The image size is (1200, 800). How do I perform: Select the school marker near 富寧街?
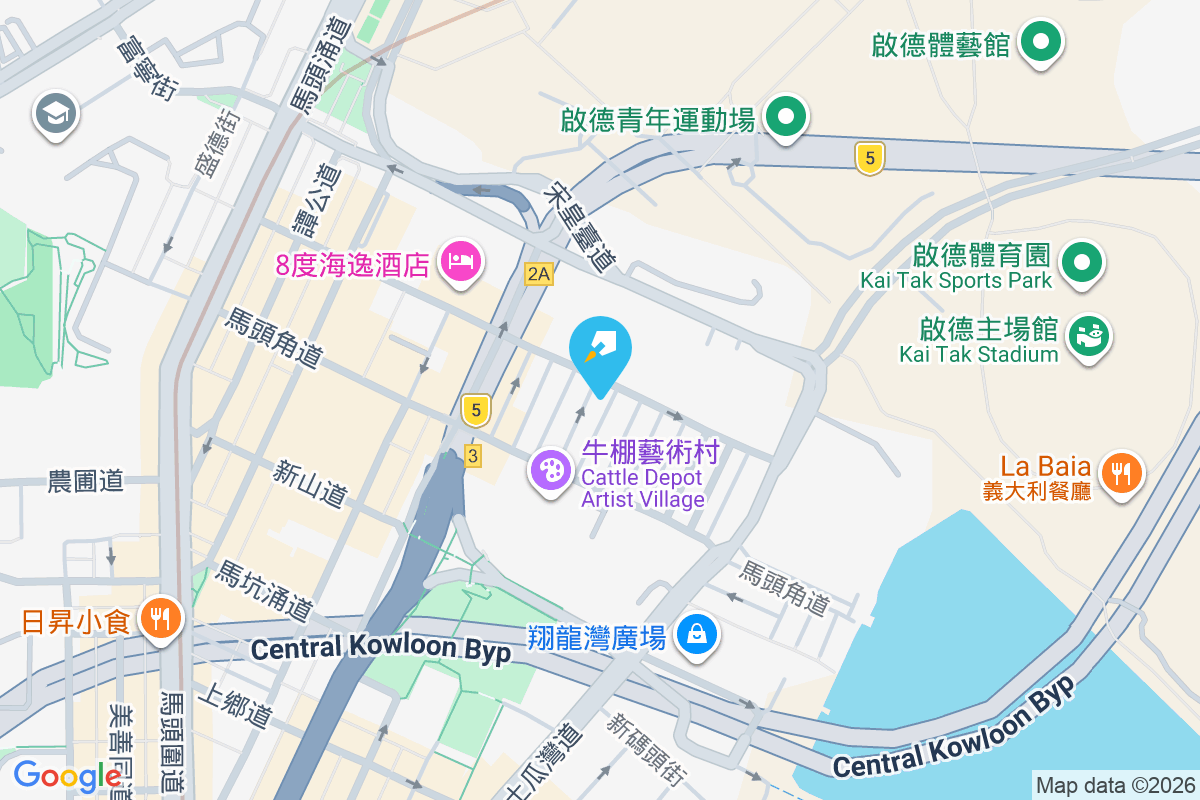pos(56,114)
